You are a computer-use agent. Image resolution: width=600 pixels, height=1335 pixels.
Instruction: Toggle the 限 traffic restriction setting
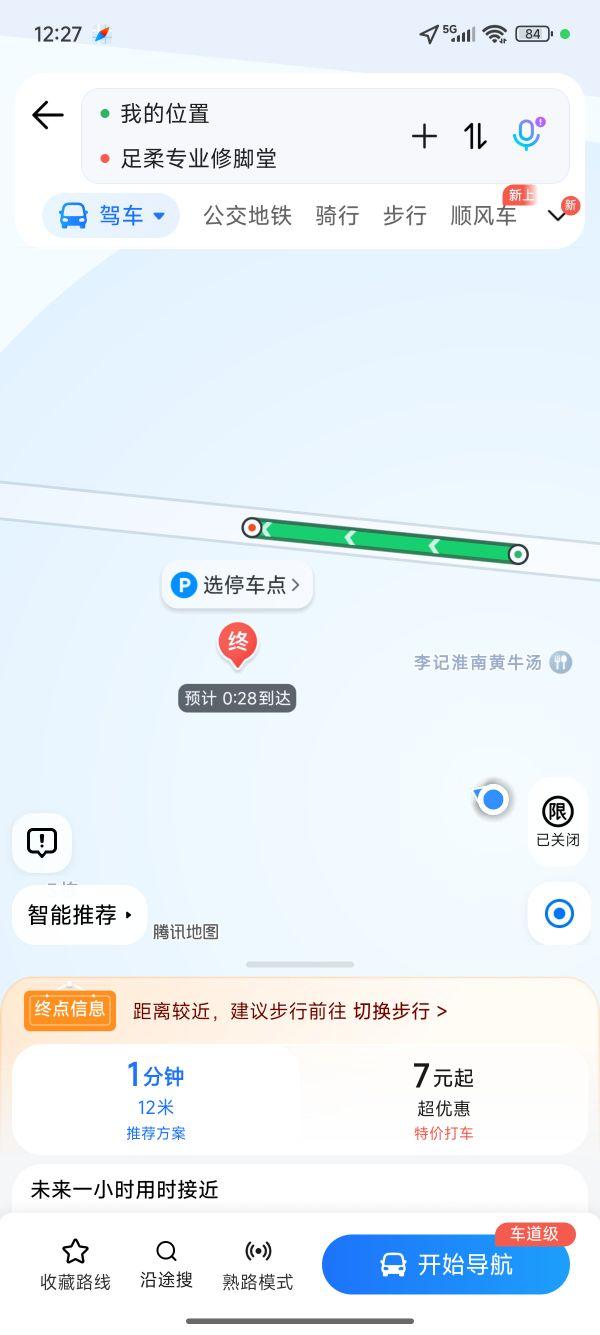click(558, 822)
